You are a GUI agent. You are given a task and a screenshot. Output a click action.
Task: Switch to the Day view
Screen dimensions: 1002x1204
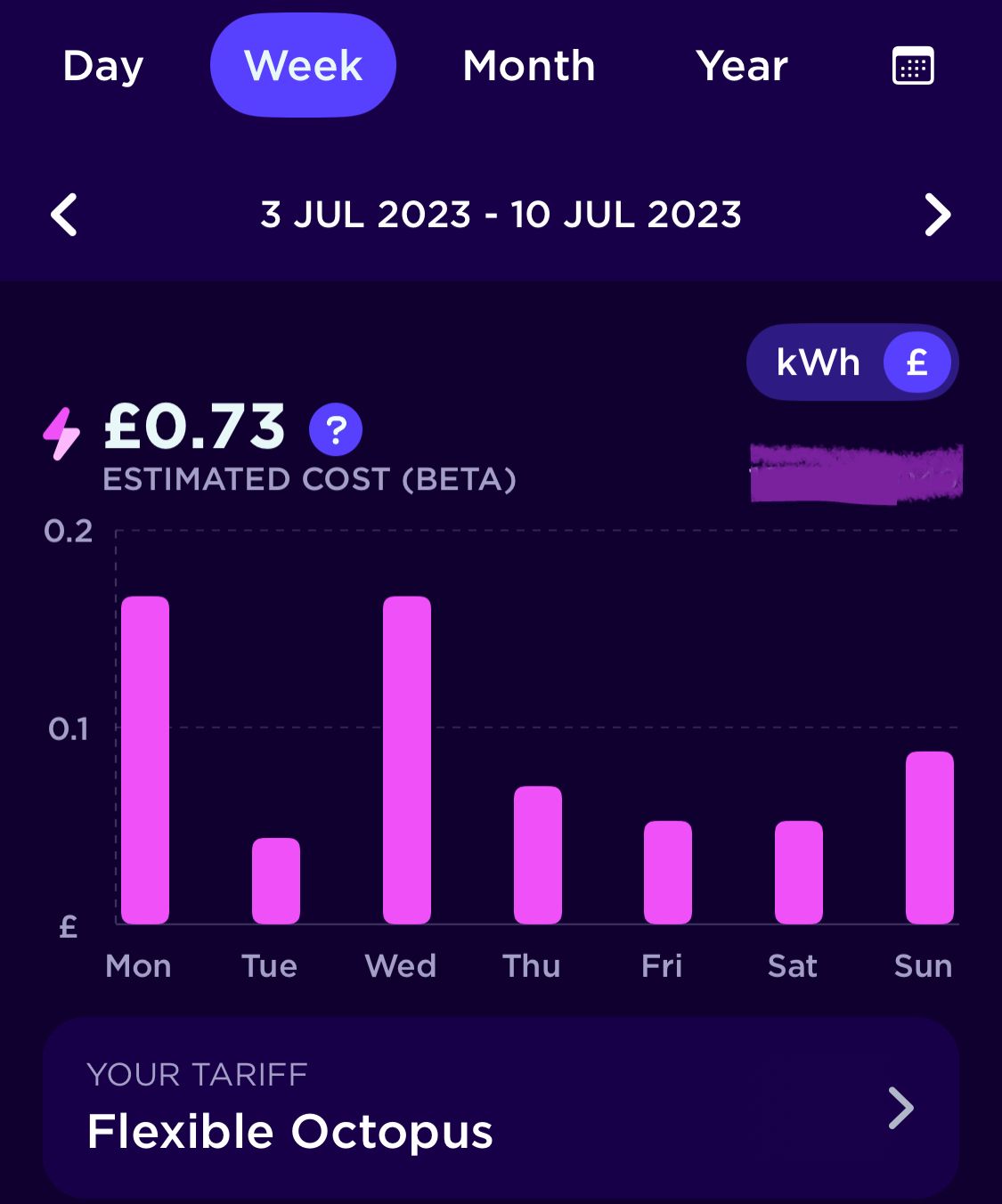coord(103,66)
